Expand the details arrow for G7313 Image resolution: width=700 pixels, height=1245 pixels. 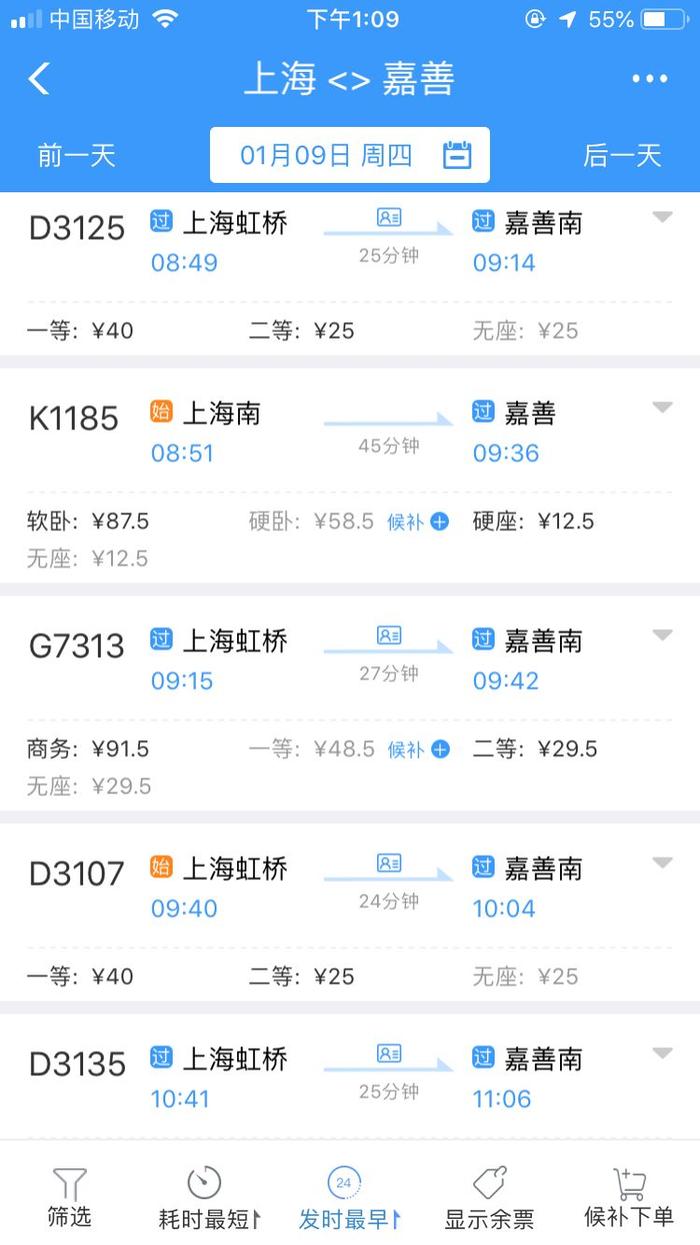[662, 635]
